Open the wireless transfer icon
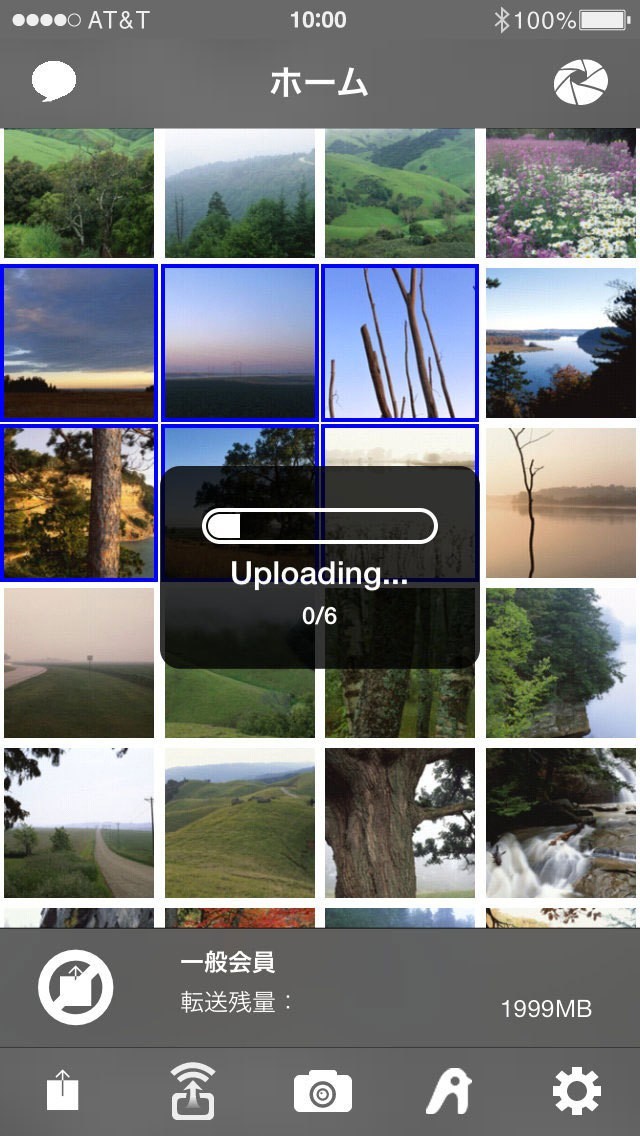 [x=193, y=1090]
